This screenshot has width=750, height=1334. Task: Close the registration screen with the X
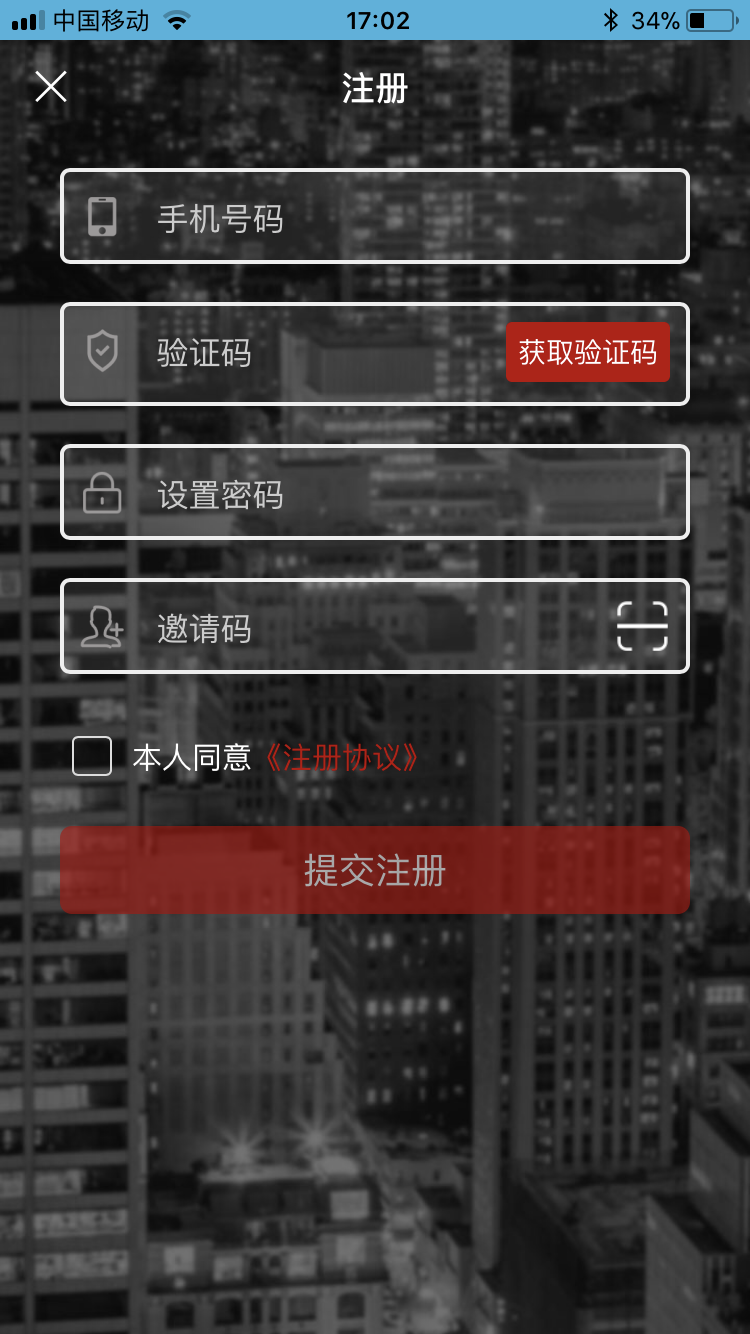(51, 86)
